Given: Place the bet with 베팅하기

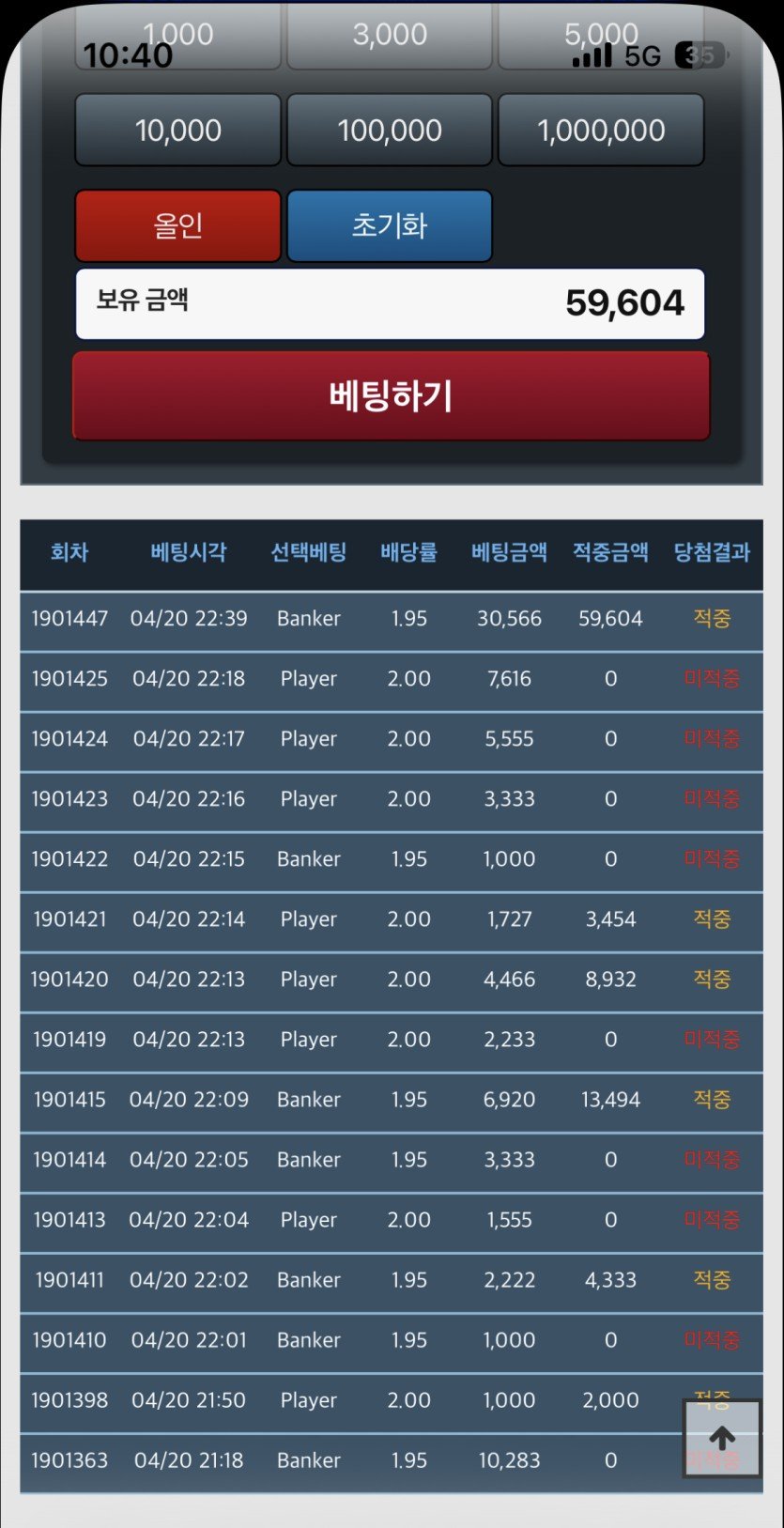Looking at the screenshot, I should [x=391, y=395].
